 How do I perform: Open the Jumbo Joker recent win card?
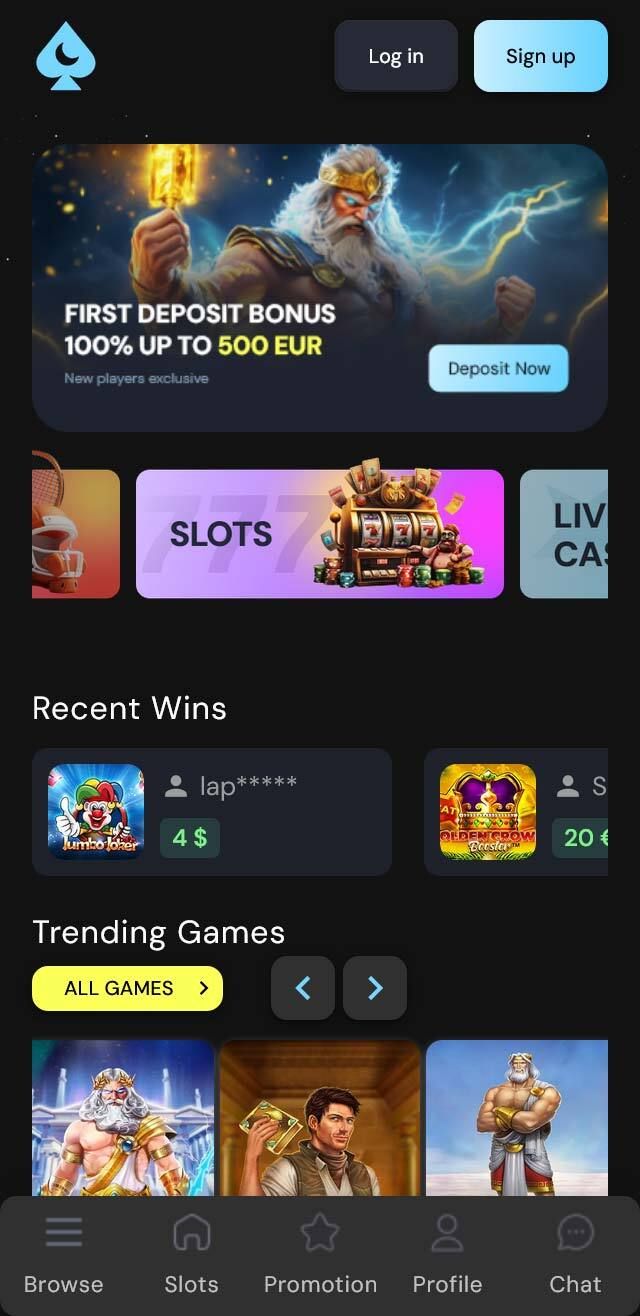pos(211,812)
